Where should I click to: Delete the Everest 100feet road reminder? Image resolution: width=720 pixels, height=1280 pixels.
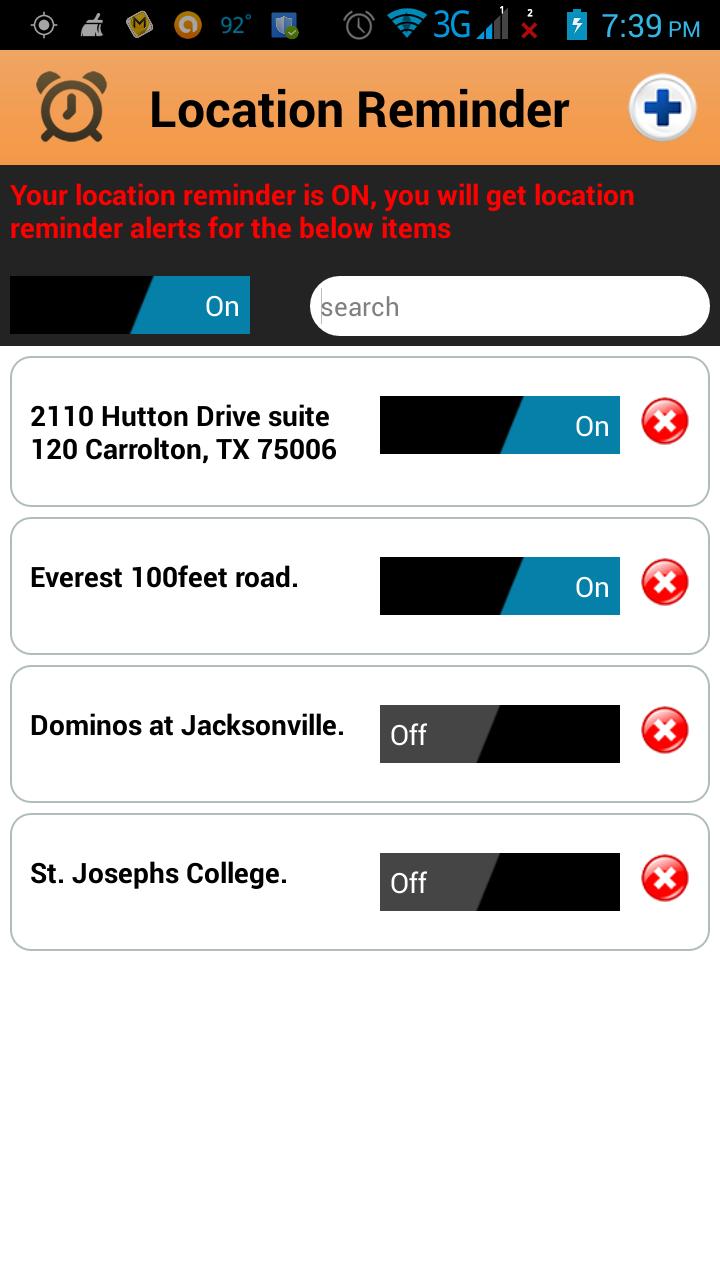pyautogui.click(x=664, y=583)
